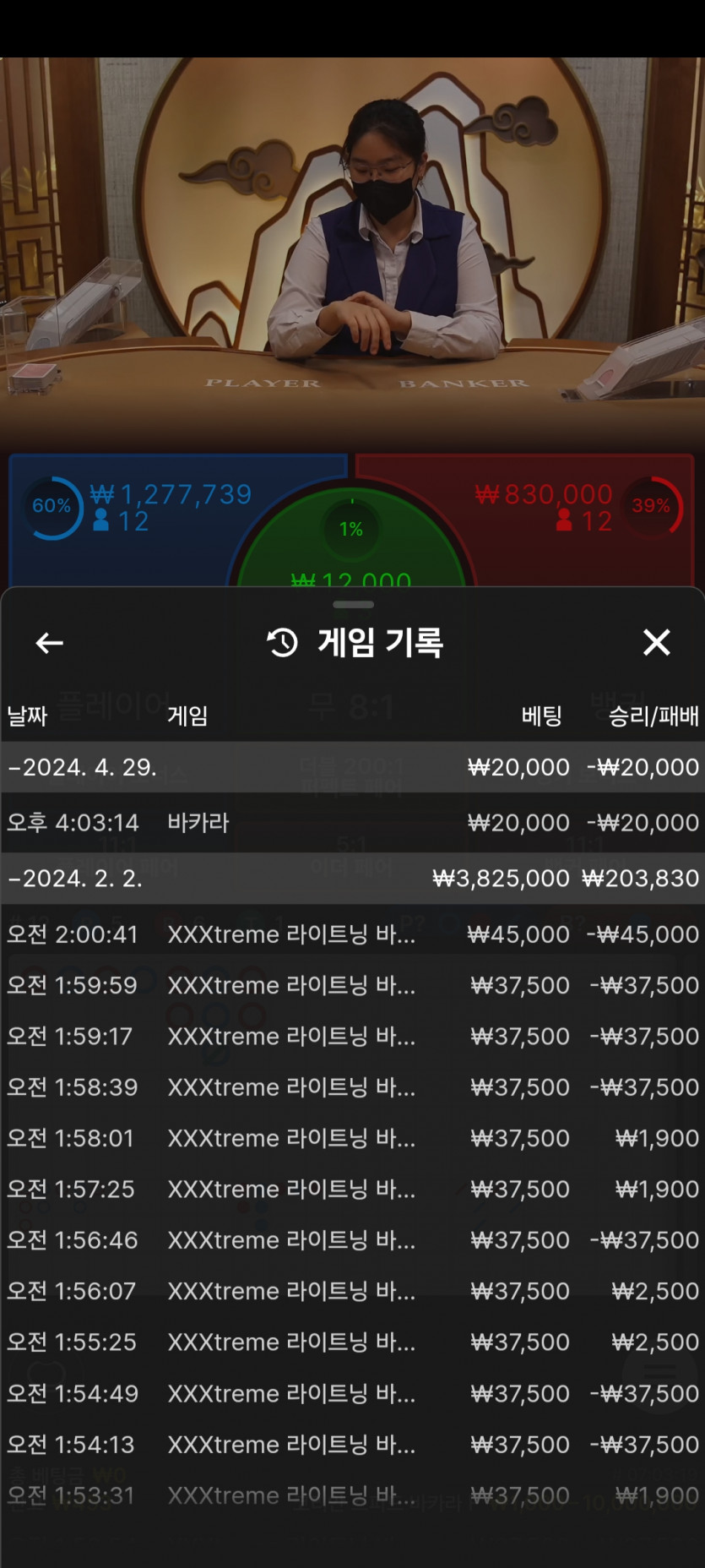Open the 오전 1:57:25 record
The height and width of the screenshot is (1568, 705).
(352, 1190)
